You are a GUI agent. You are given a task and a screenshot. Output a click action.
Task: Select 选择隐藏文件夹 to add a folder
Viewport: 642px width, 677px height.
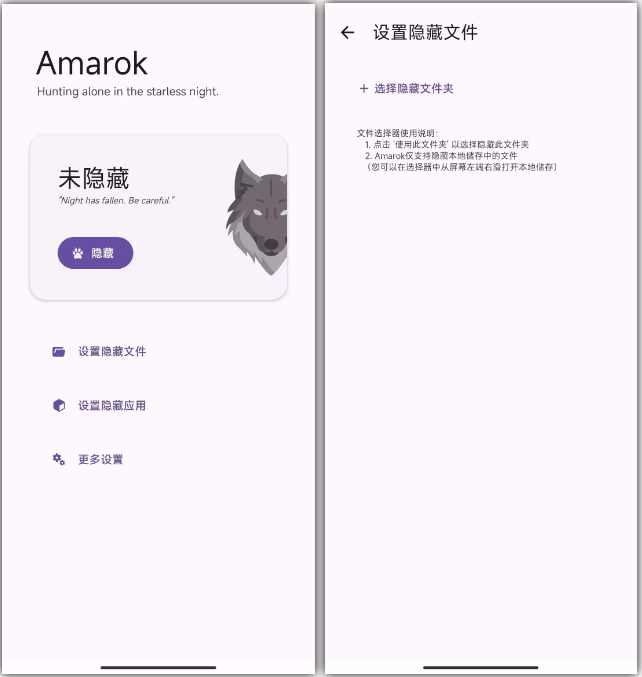click(407, 89)
